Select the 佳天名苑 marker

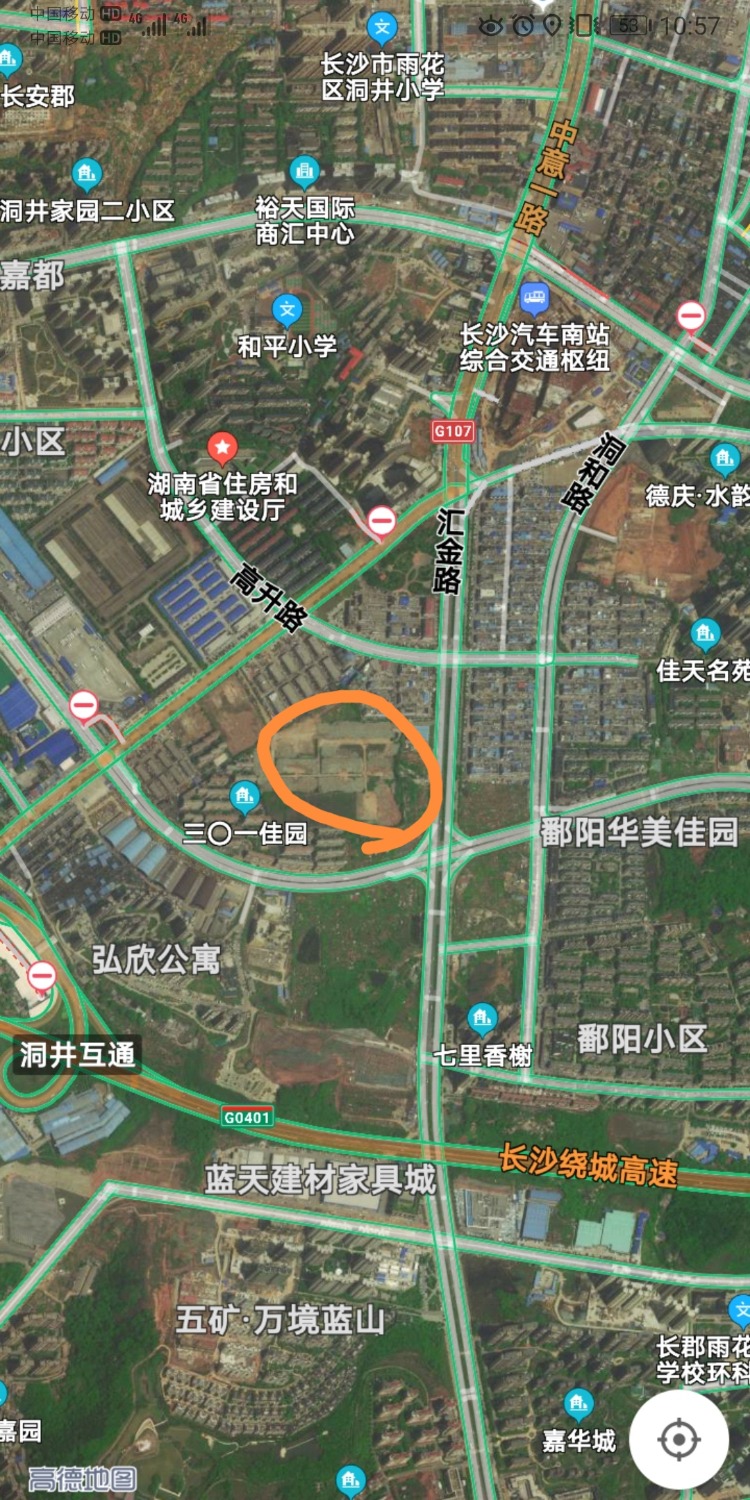click(x=706, y=634)
